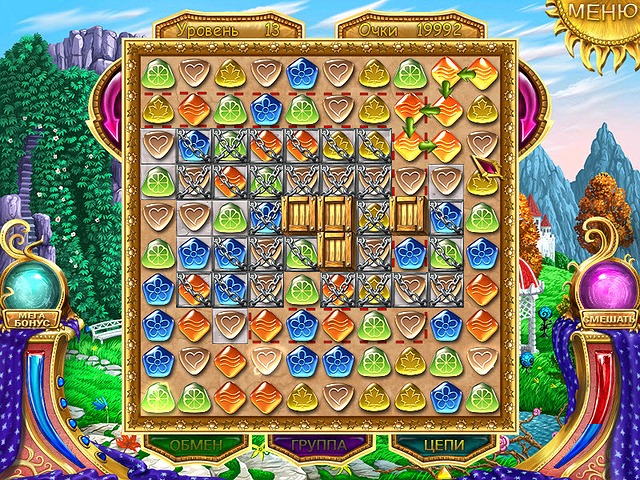Viewport: 640px width, 480px height.
Task: Switch to ГРУППА mode
Action: click(321, 445)
